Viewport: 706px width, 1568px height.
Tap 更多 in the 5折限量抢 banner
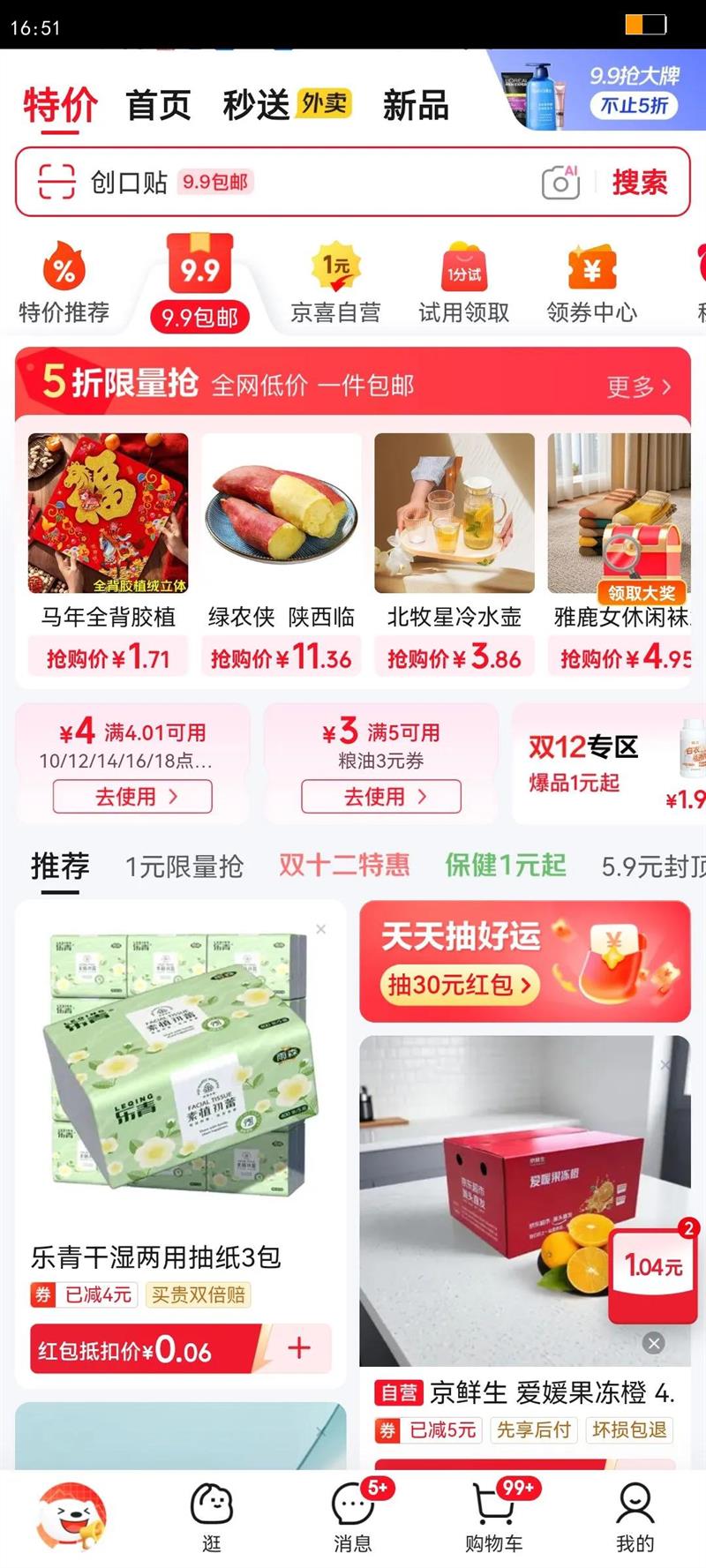(639, 386)
